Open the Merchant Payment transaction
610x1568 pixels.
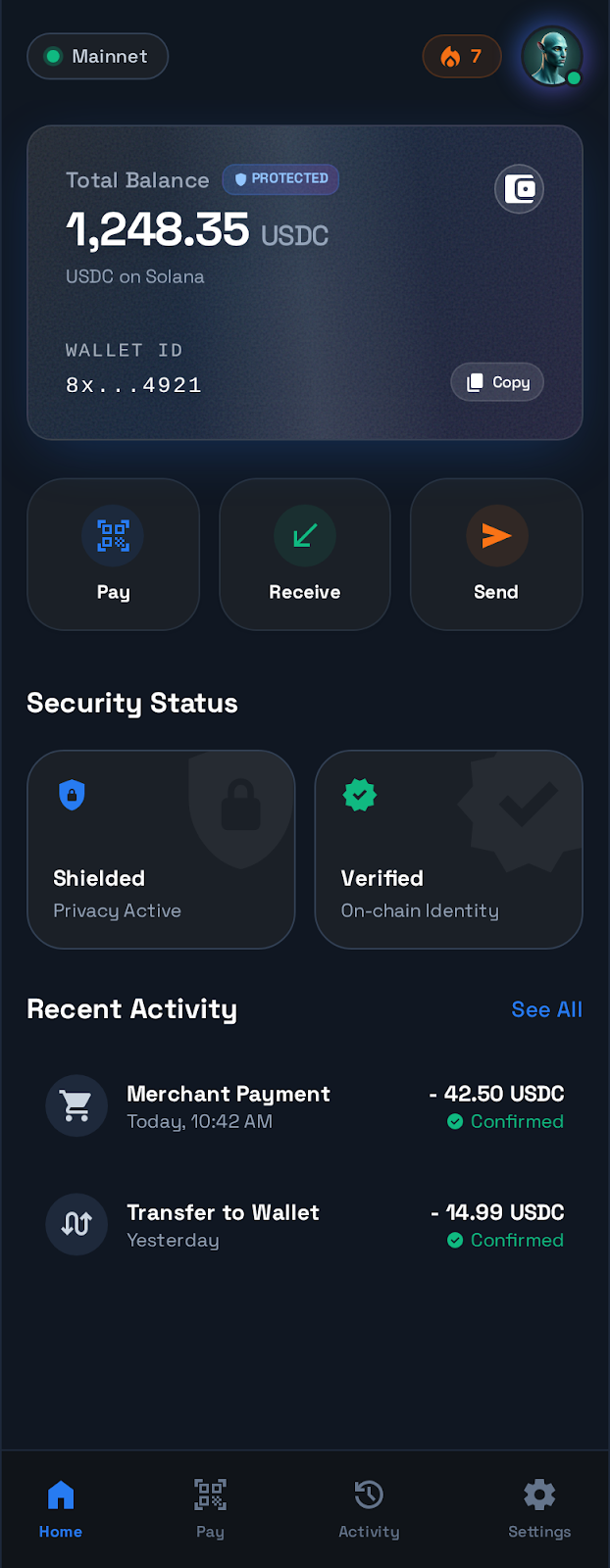(305, 1106)
